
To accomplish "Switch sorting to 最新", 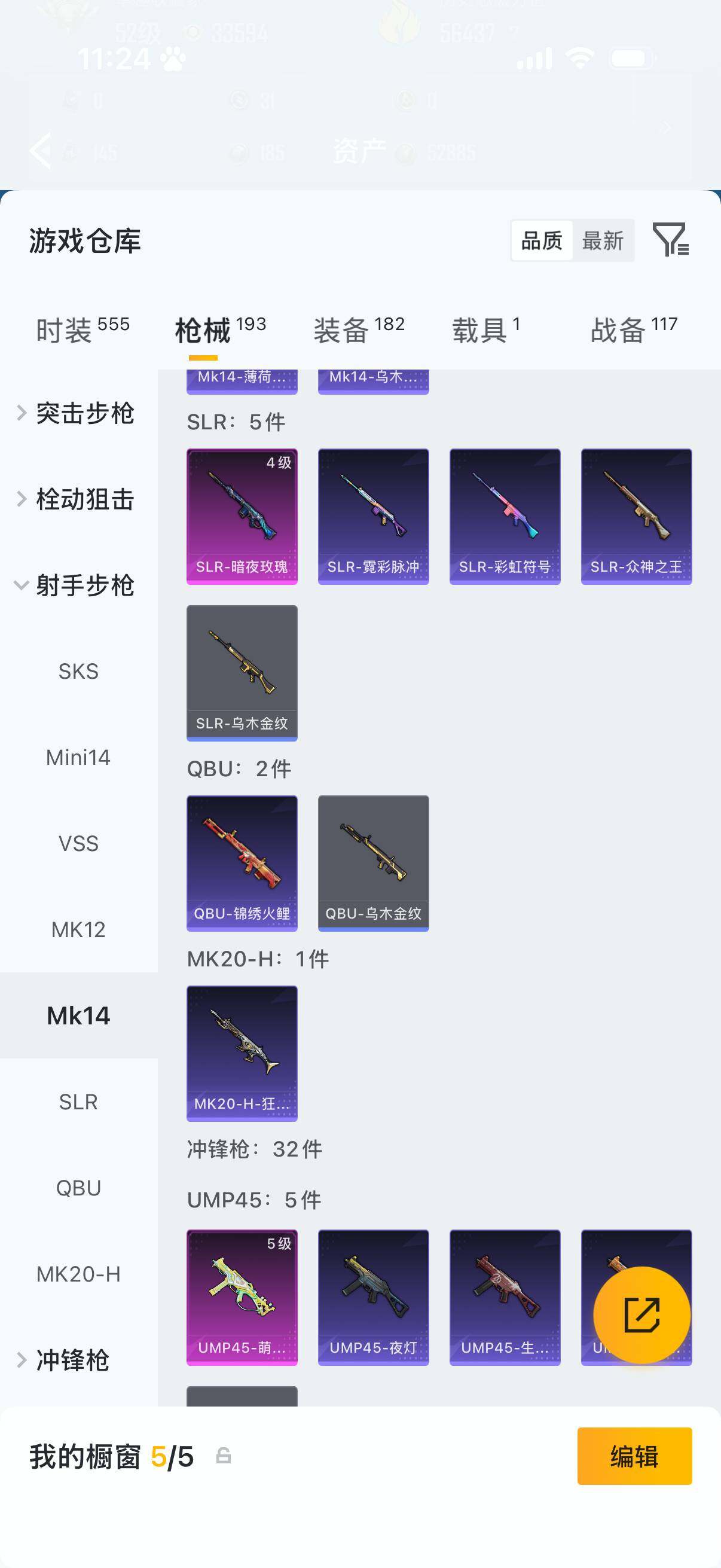I will tap(603, 241).
